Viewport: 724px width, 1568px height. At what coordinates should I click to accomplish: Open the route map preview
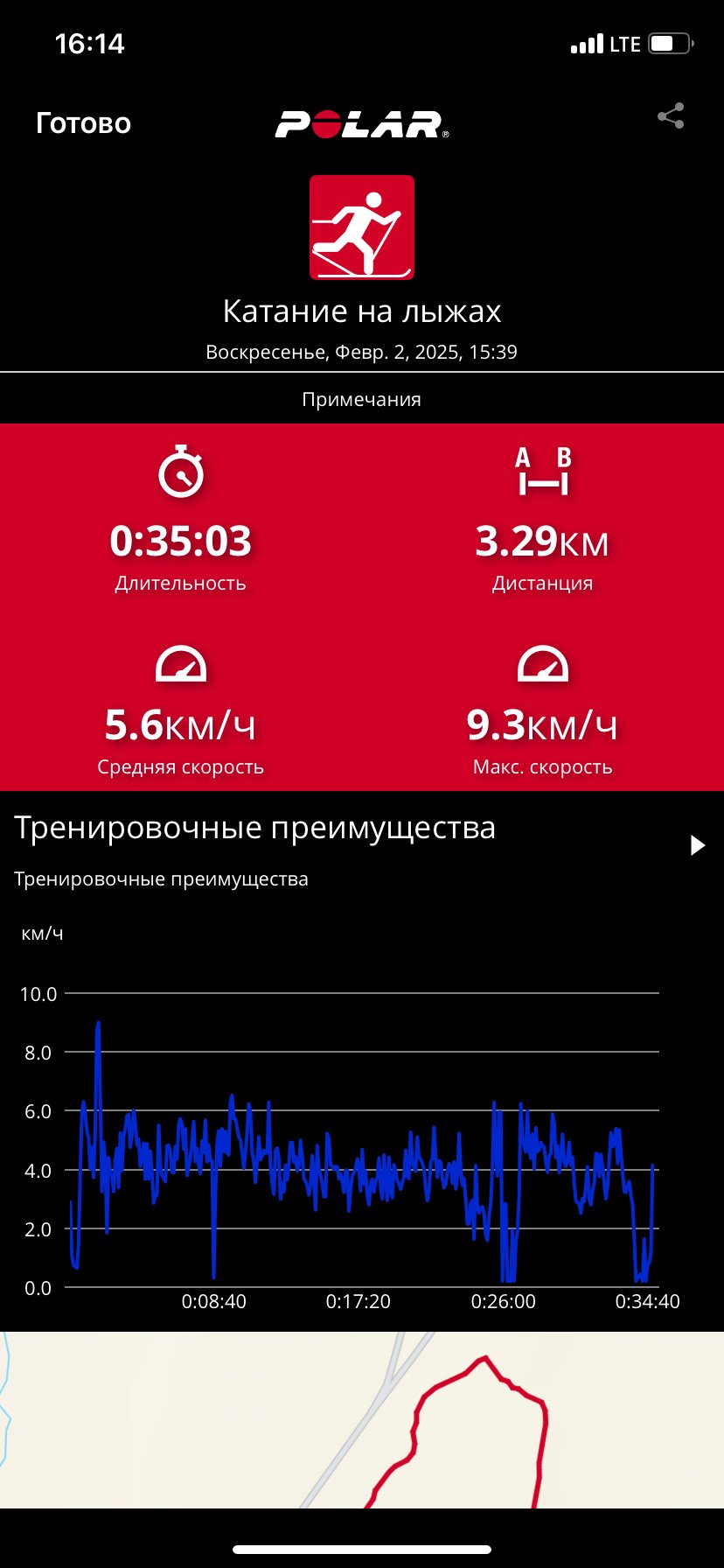click(362, 1419)
